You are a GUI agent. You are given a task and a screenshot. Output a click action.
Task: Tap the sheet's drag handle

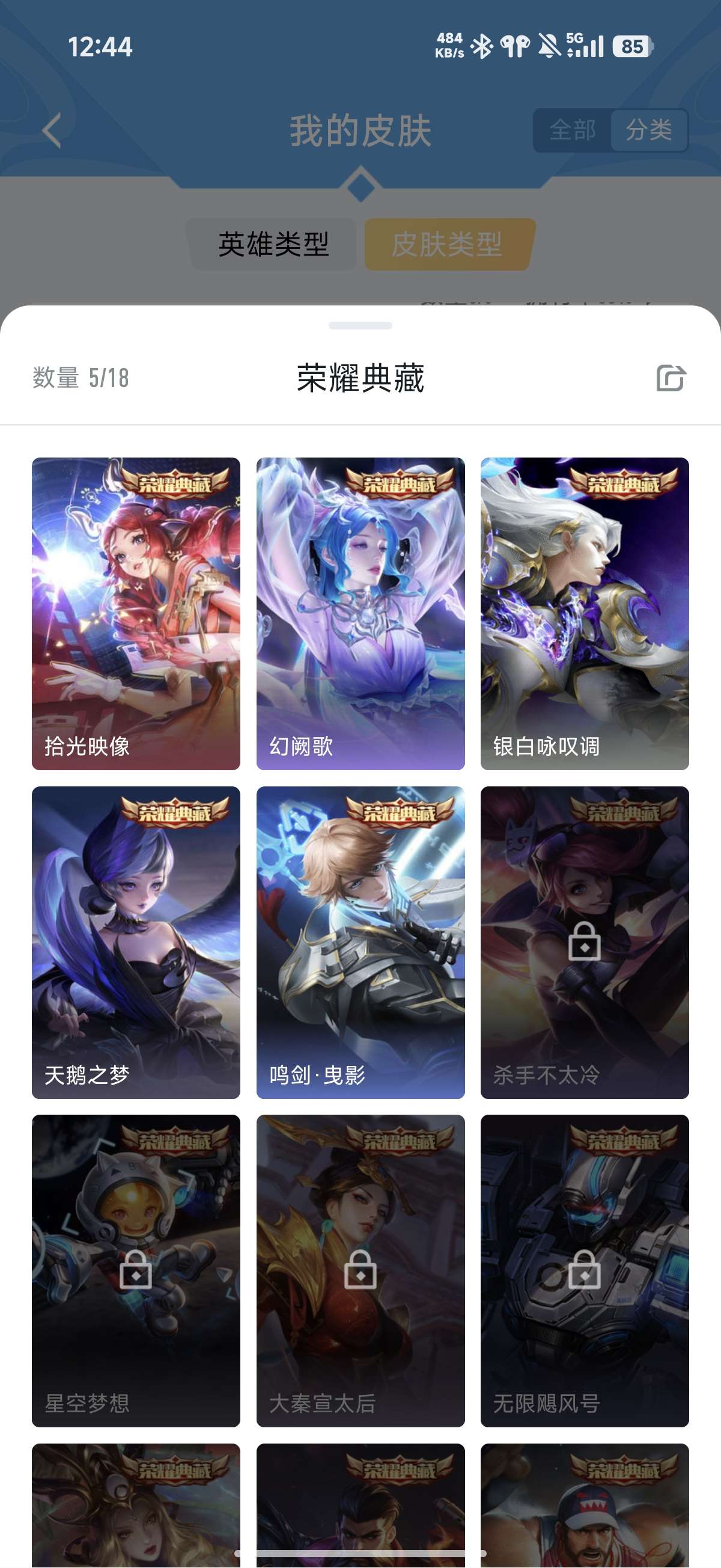click(x=360, y=326)
